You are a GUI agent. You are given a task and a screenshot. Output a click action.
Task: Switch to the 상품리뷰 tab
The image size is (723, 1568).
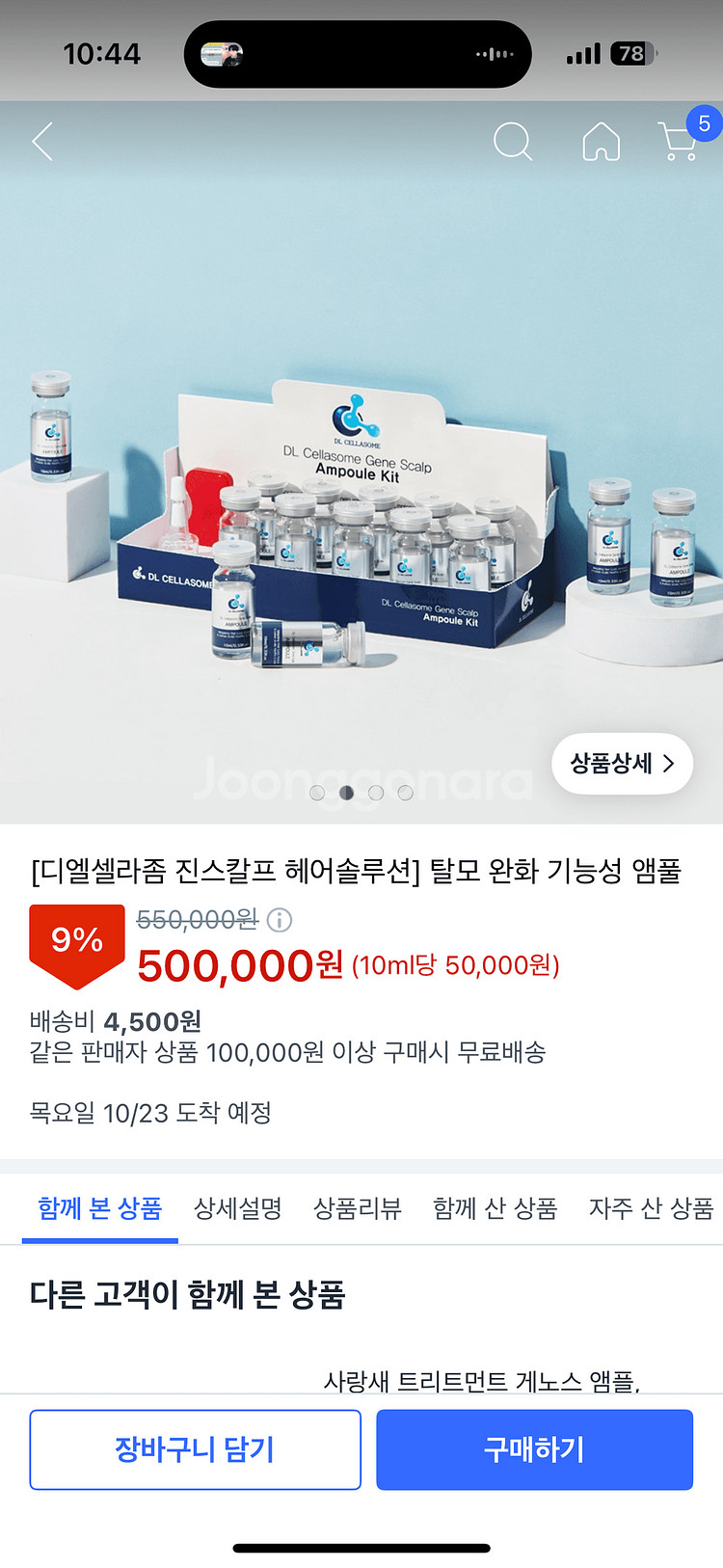click(357, 1208)
